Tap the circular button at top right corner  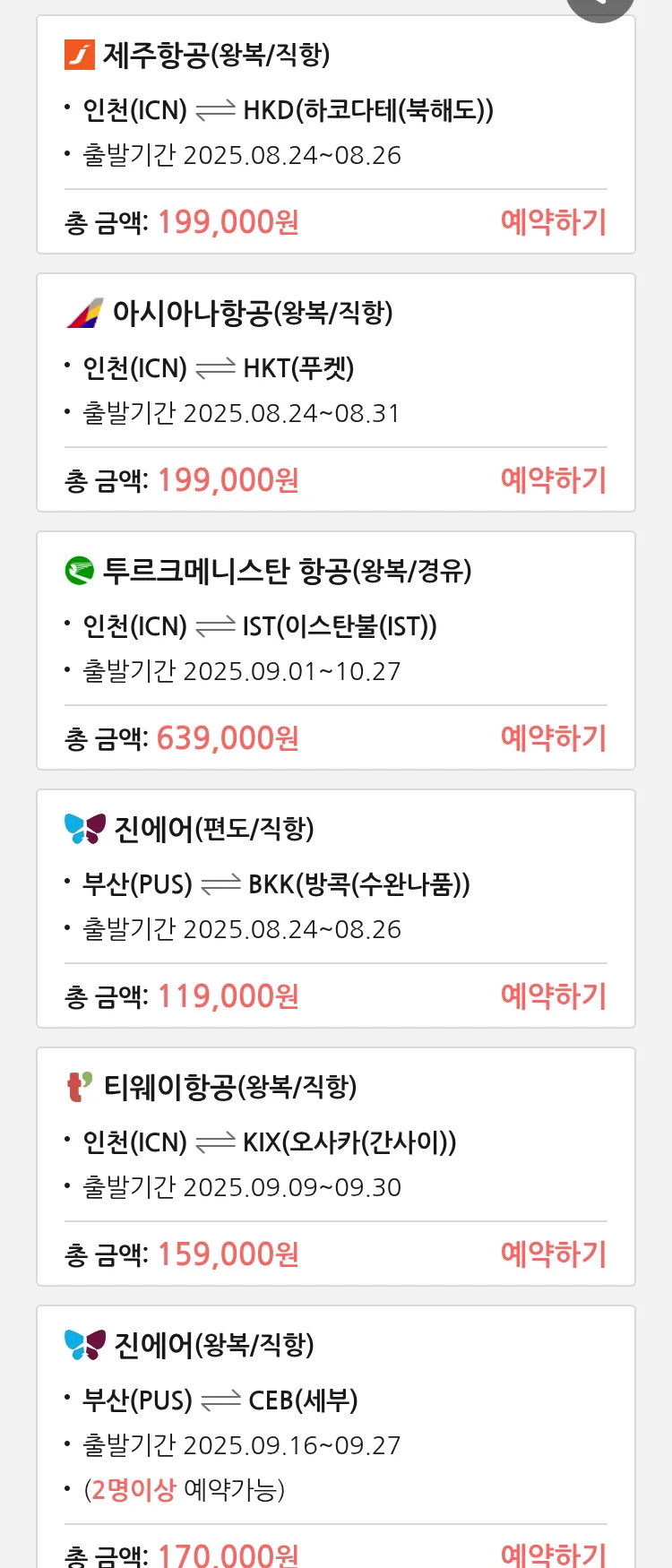(x=600, y=4)
